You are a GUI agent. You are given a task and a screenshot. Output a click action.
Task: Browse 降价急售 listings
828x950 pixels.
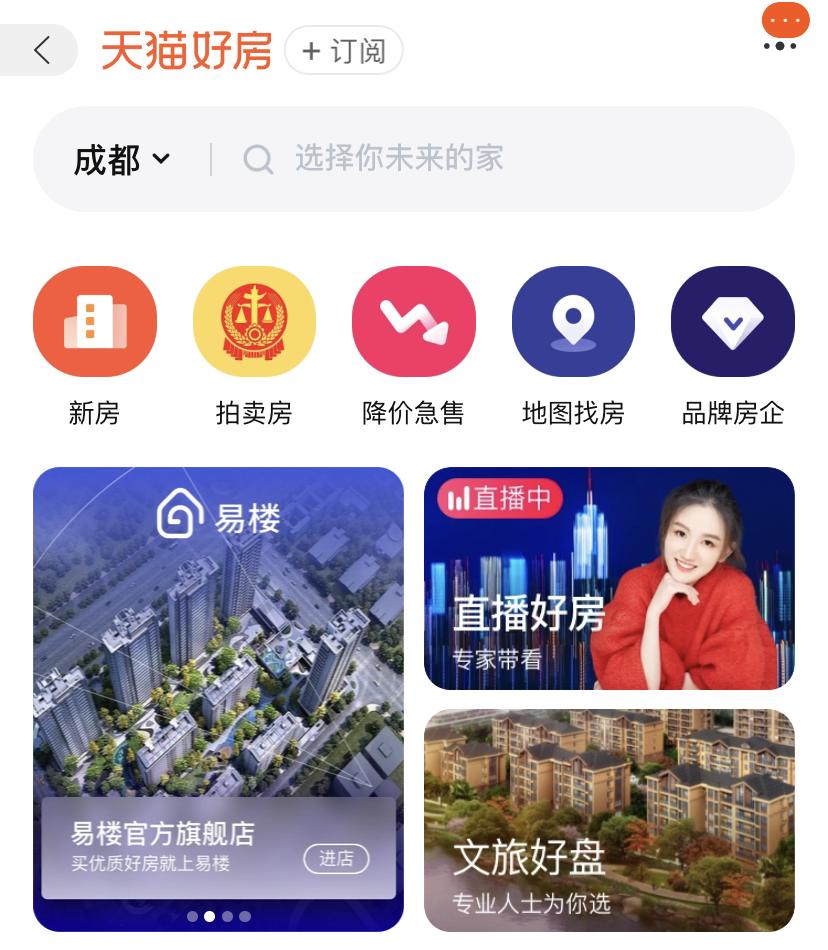tap(413, 345)
